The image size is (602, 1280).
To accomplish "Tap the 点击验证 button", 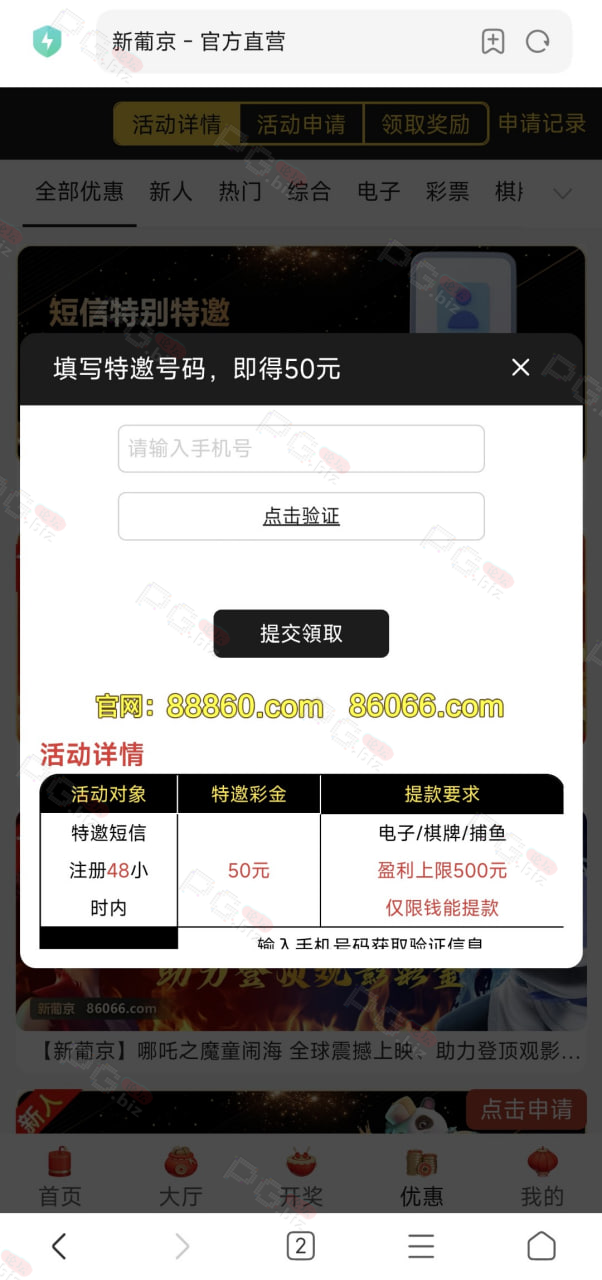I will click(x=301, y=516).
